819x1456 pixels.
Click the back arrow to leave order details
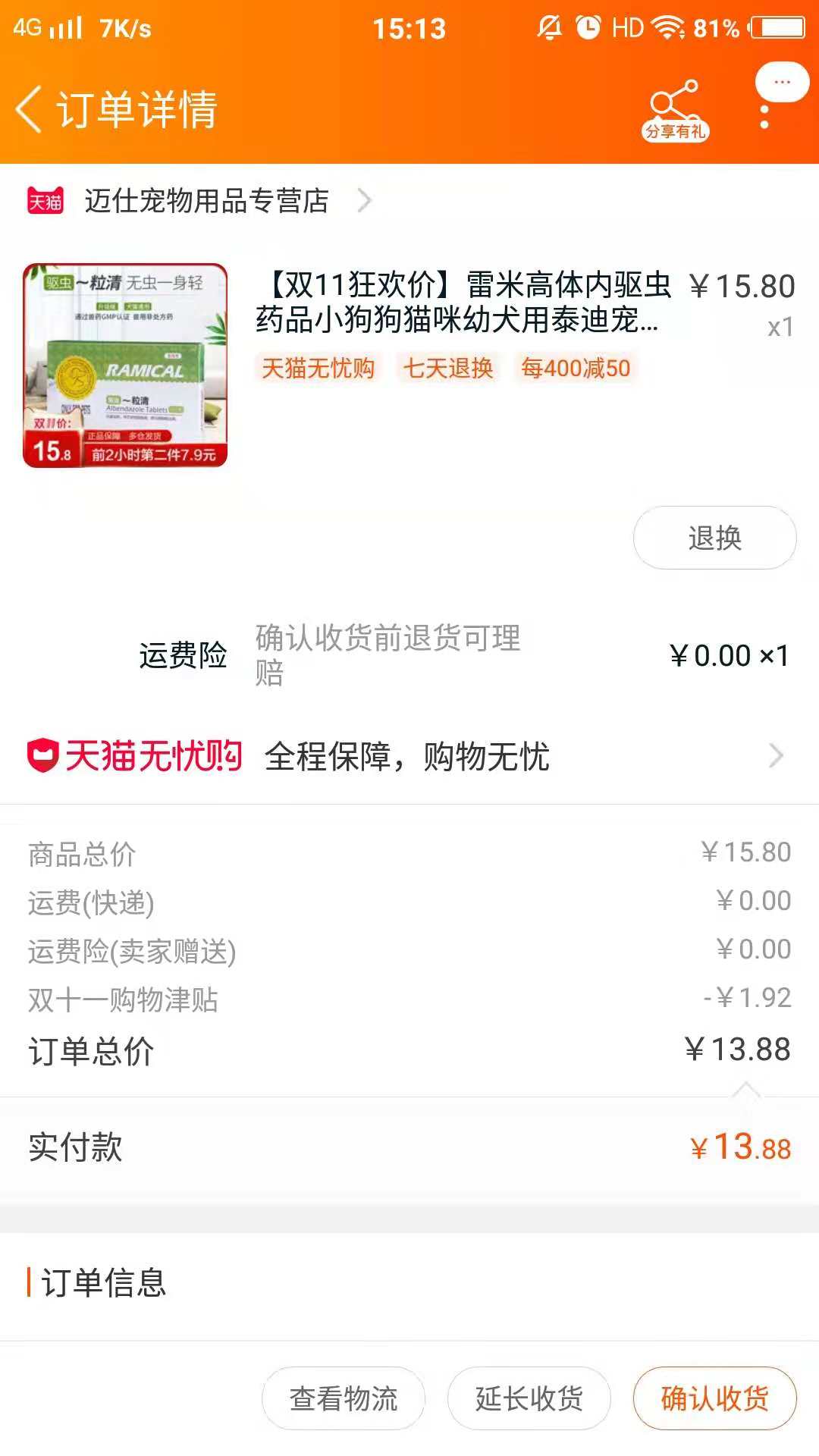pos(27,108)
